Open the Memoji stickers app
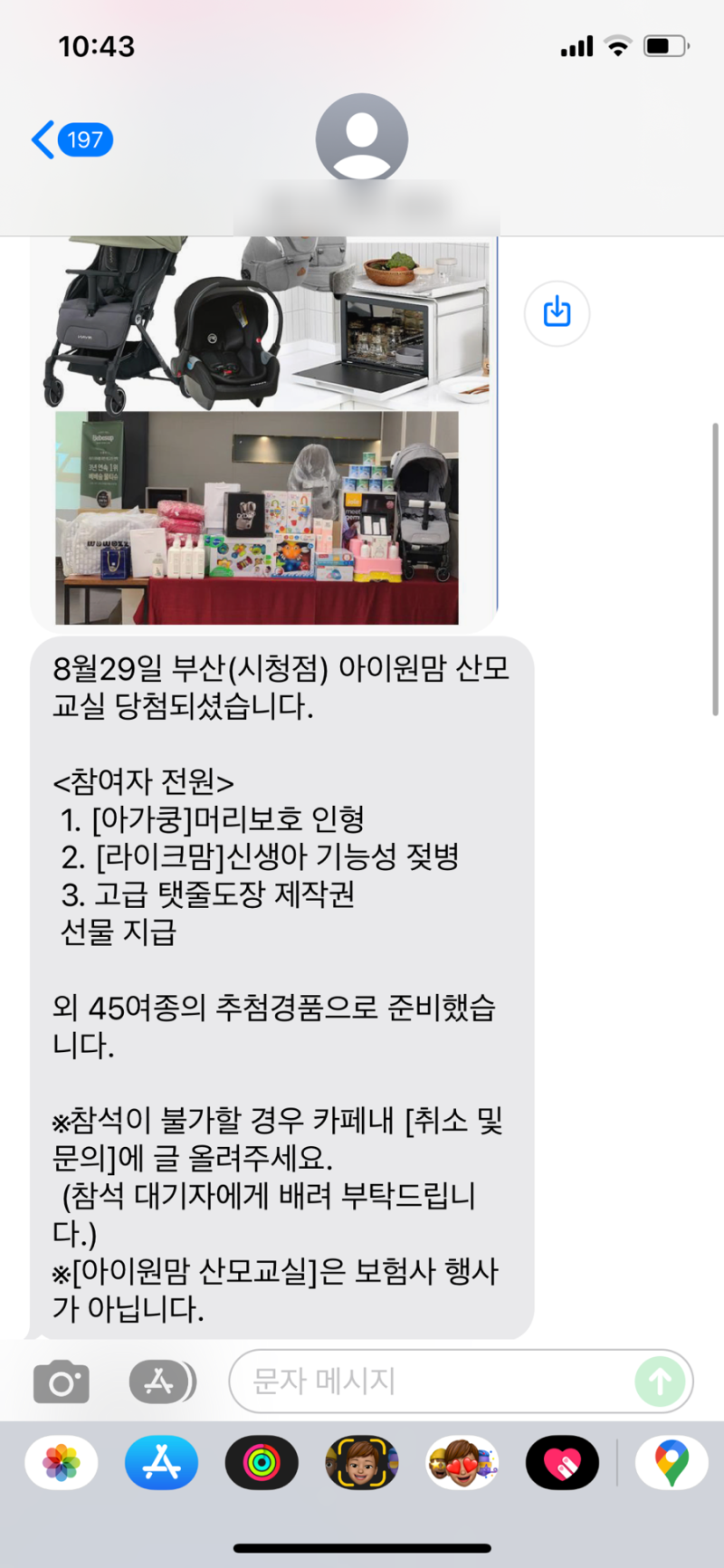Screen dimensions: 724x1568 (x=462, y=1462)
